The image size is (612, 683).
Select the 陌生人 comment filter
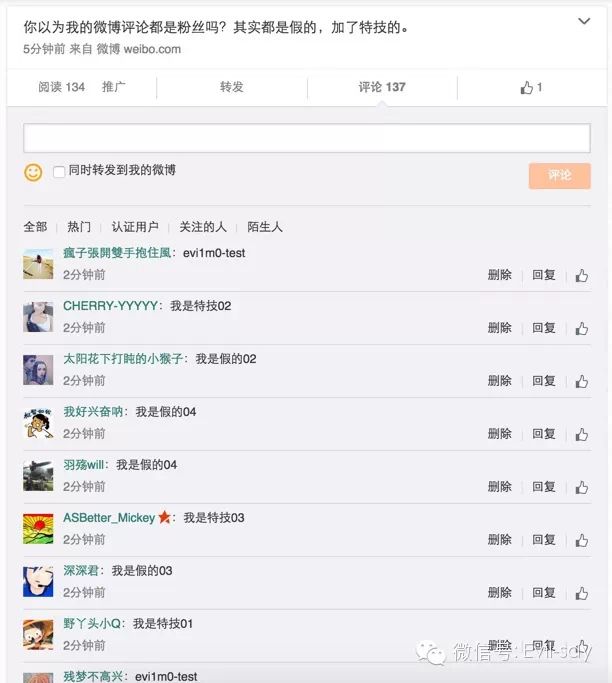[x=265, y=227]
